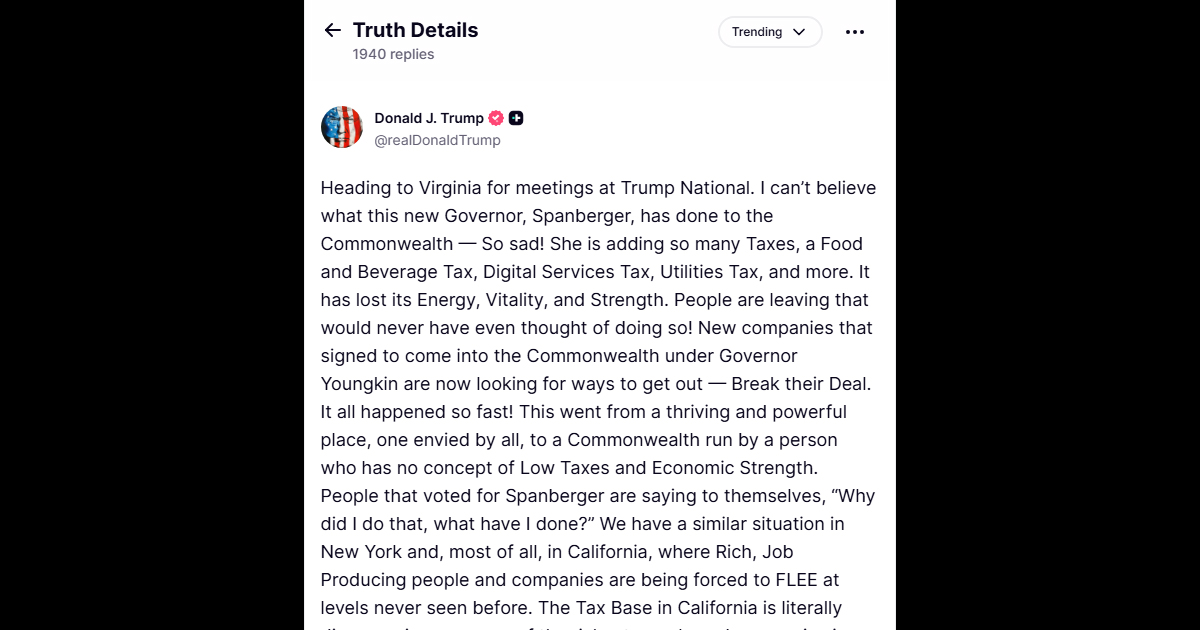Go back using the arrow icon
This screenshot has width=1200, height=630.
coord(333,30)
